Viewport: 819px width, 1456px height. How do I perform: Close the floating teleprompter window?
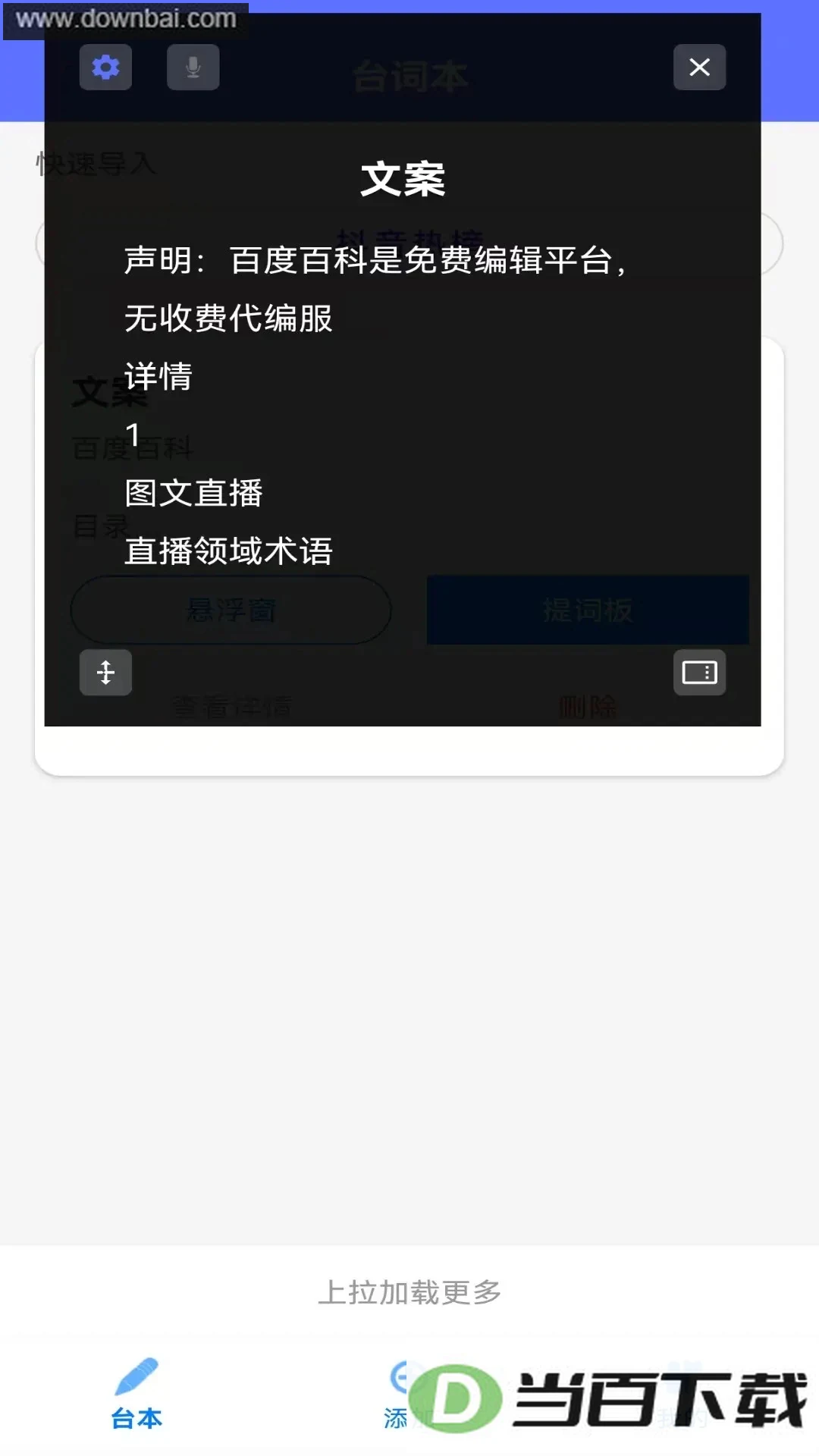(x=699, y=67)
